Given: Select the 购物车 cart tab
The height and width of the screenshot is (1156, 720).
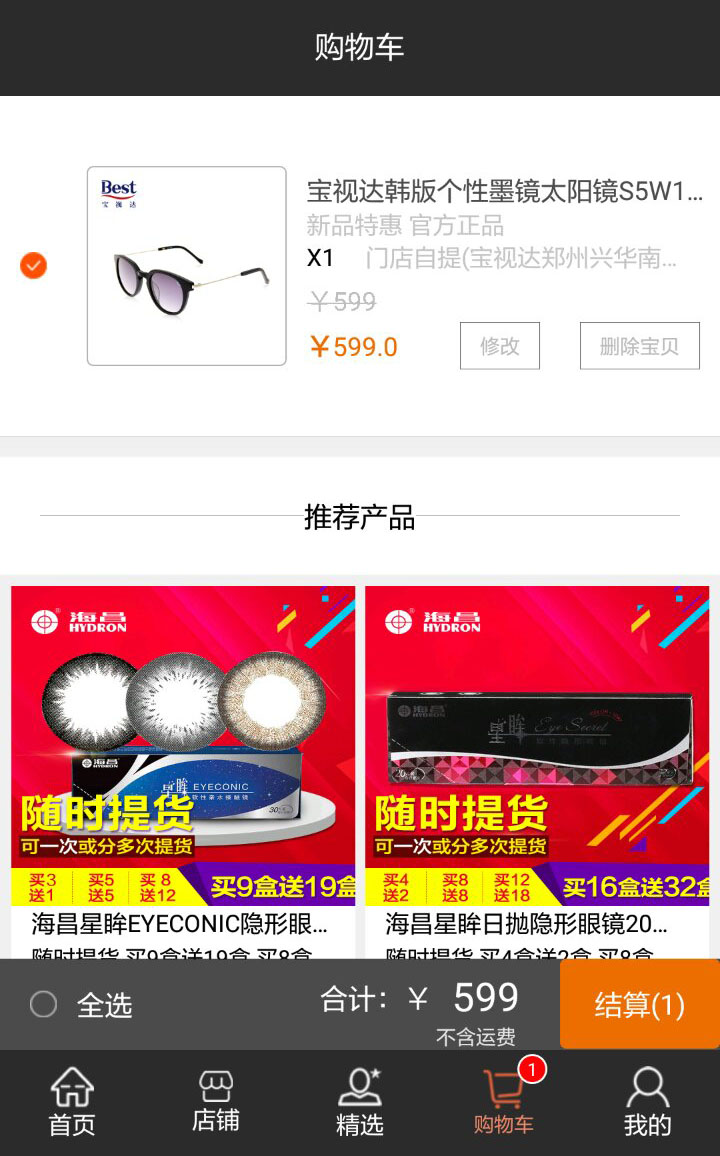Looking at the screenshot, I should tap(504, 1102).
